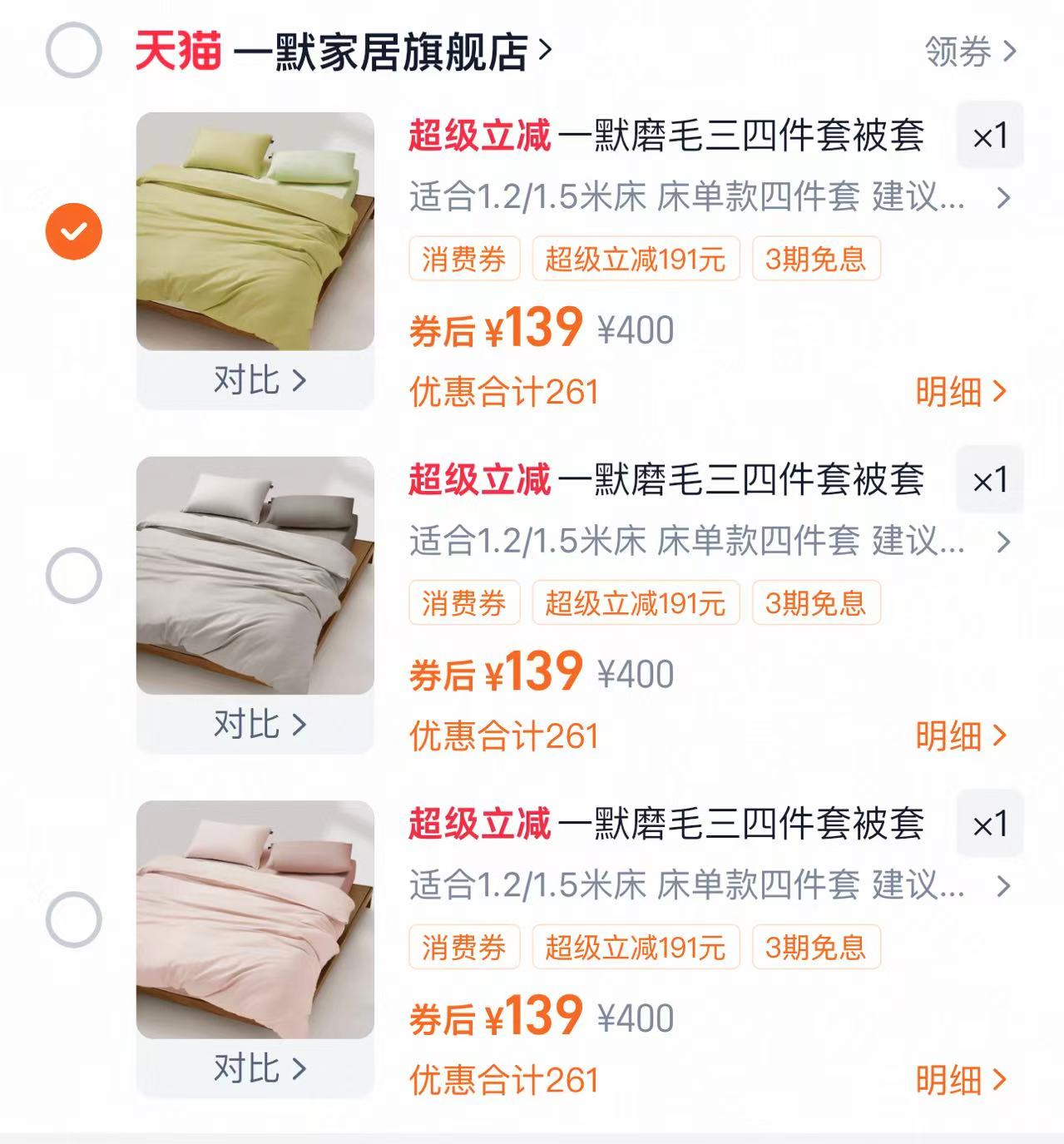
Task: Change the quantity ×1 of green bedding set
Action: coord(990,136)
